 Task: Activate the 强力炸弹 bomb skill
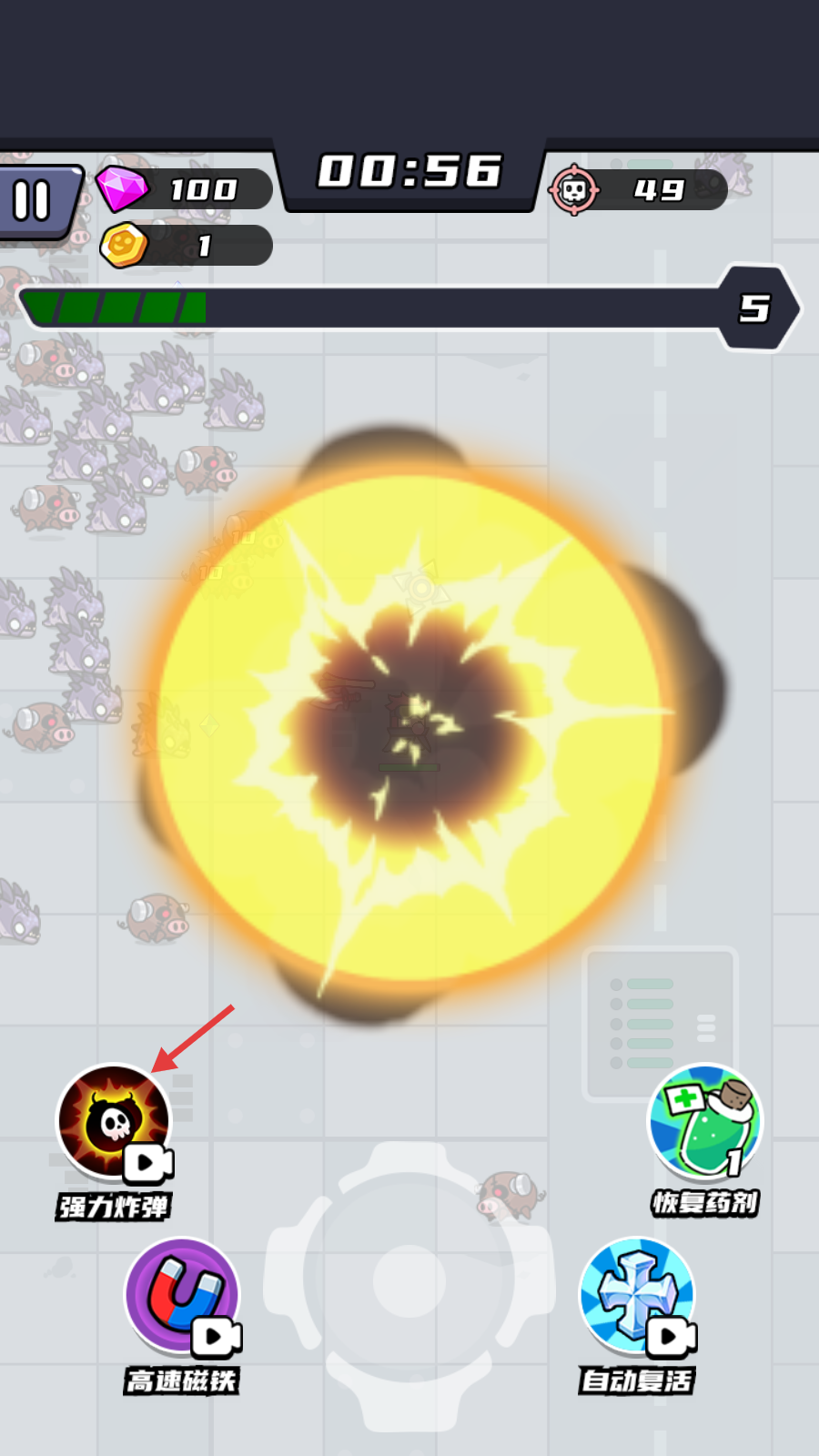click(114, 1121)
